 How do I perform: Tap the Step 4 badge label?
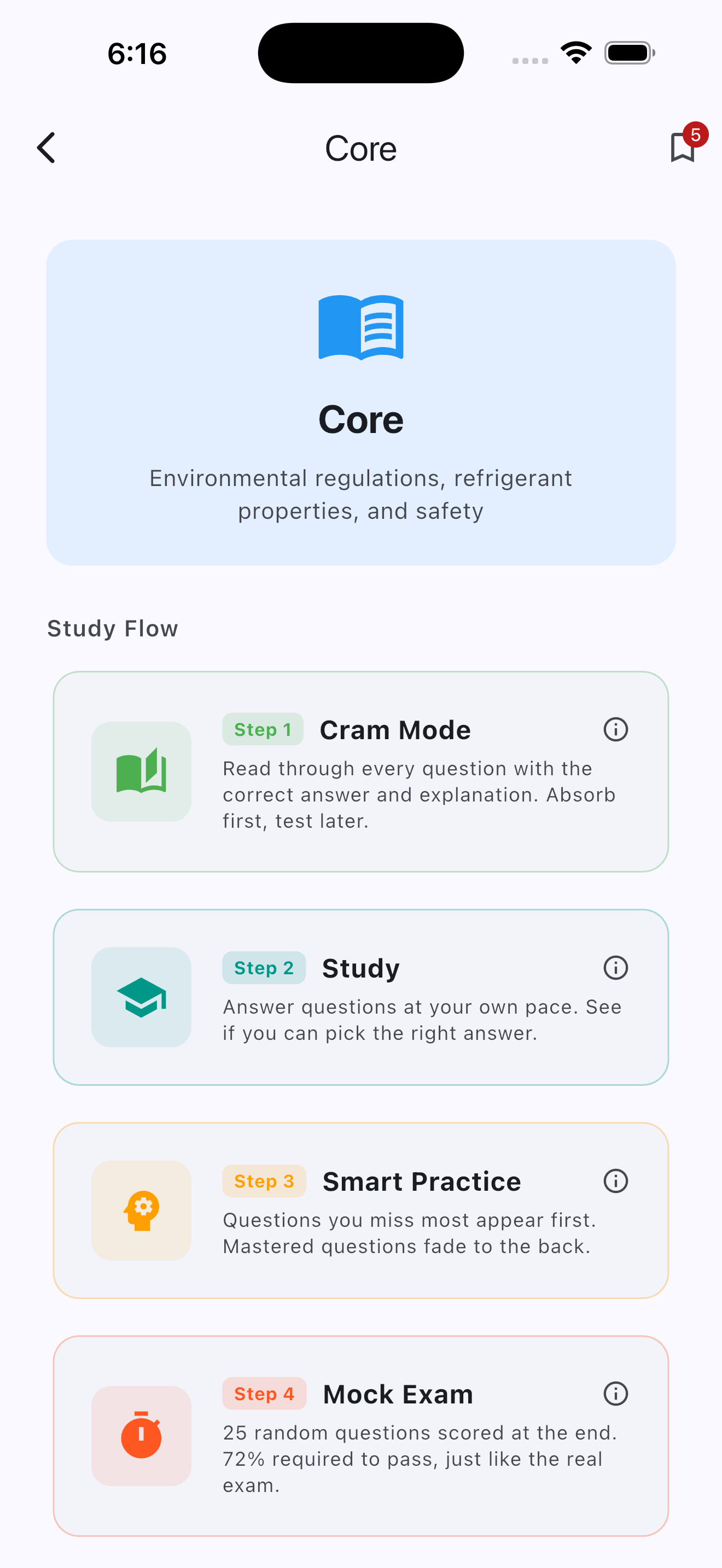click(x=264, y=1393)
